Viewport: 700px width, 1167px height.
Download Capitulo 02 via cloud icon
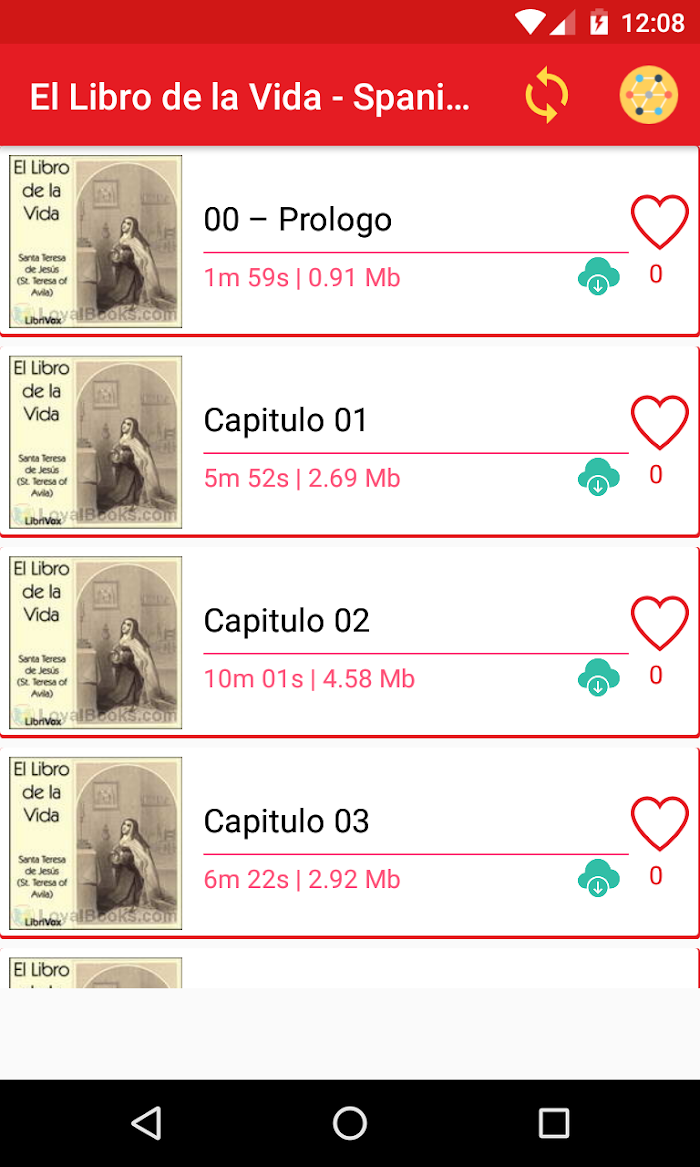[x=599, y=677]
